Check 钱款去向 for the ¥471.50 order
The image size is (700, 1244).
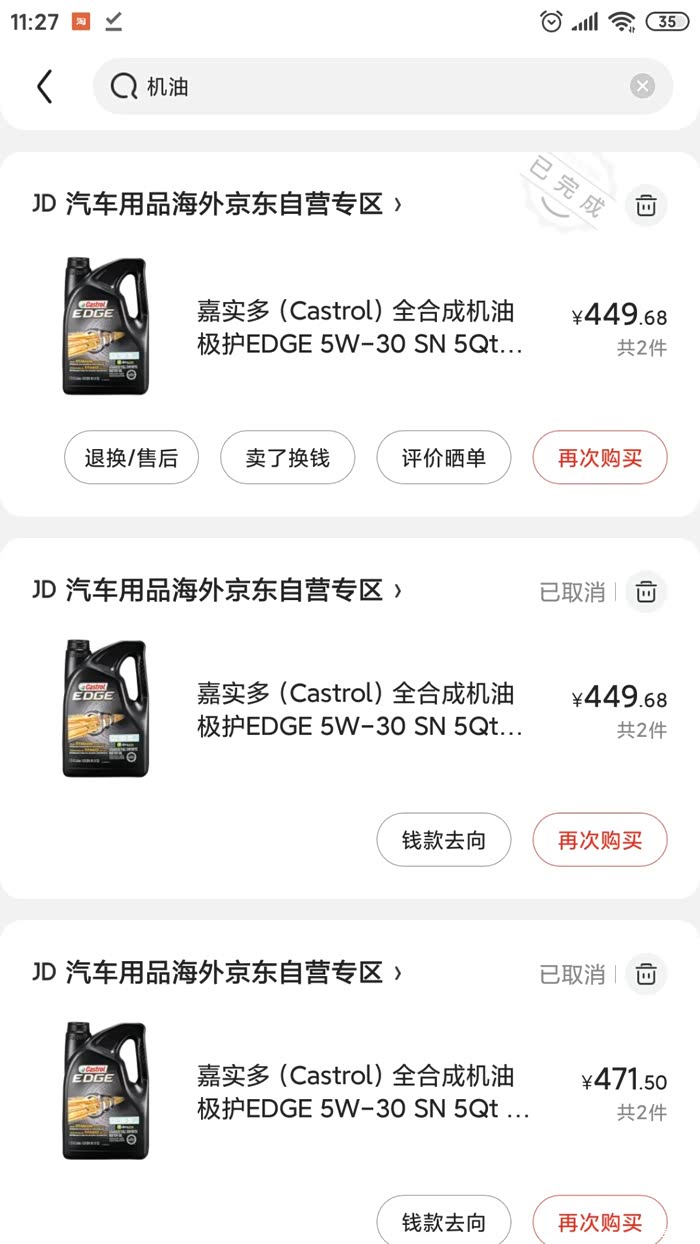click(x=443, y=1222)
